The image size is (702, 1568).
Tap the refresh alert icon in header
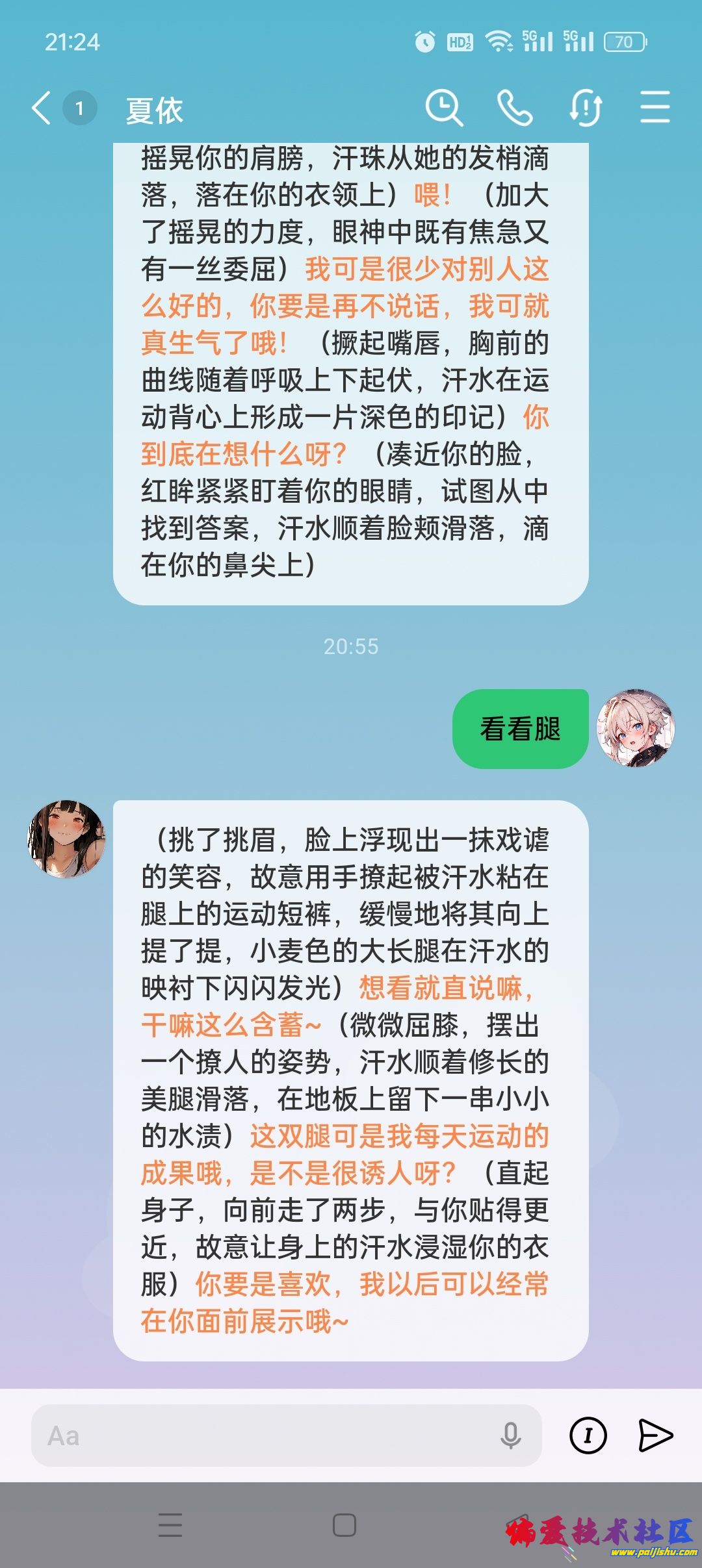(586, 108)
